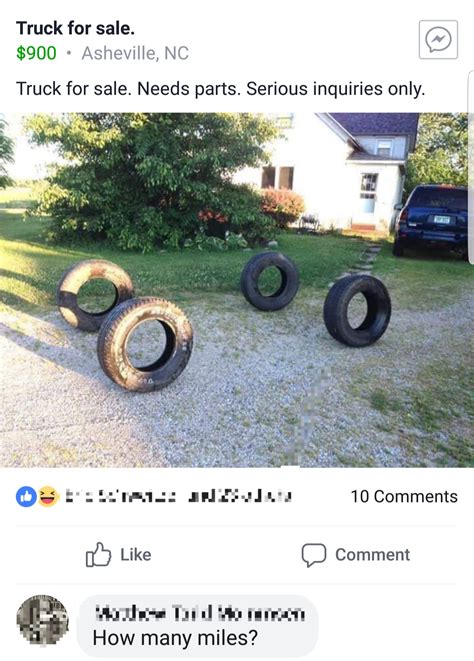This screenshot has height=661, width=474.
Task: Message the seller via Messenger icon
Action: pos(438,40)
